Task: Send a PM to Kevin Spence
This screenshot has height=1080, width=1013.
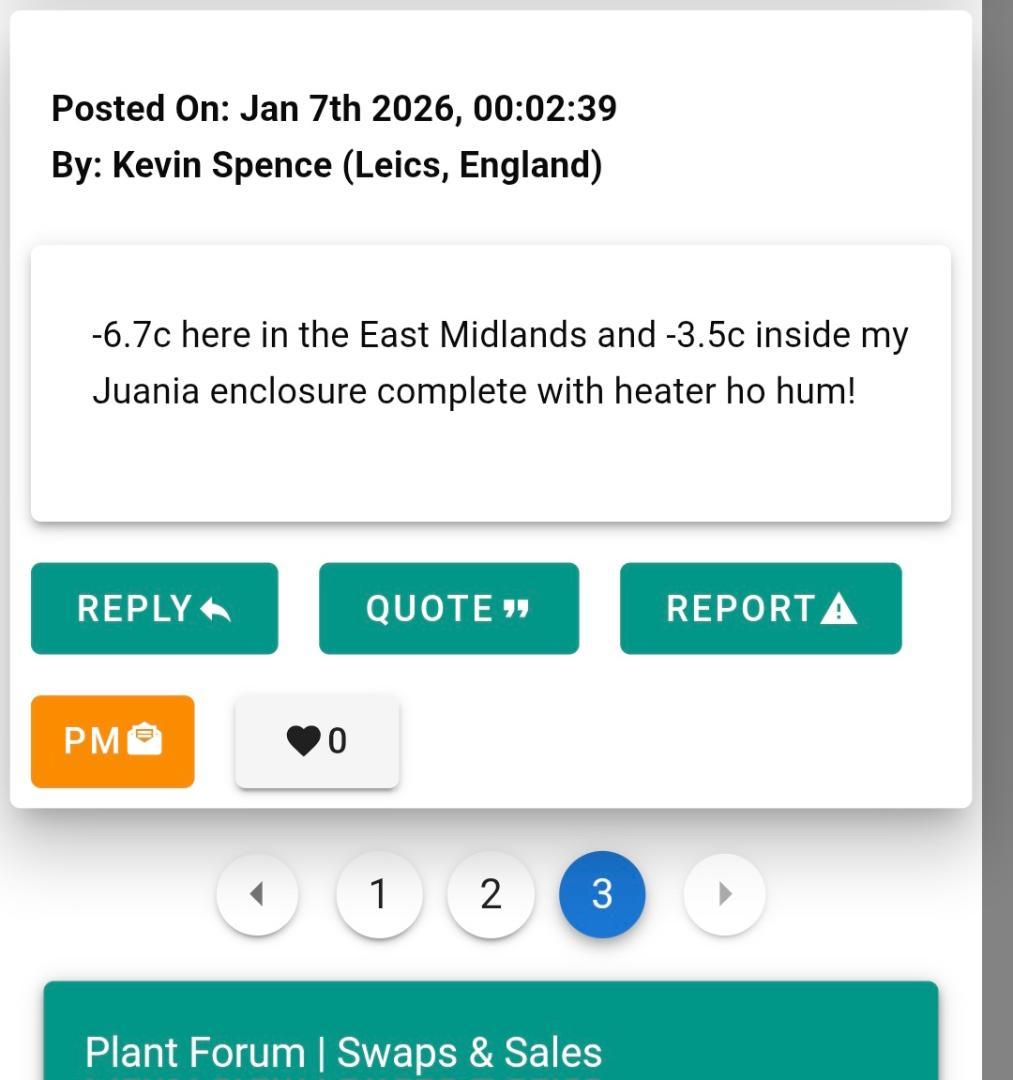Action: 112,741
